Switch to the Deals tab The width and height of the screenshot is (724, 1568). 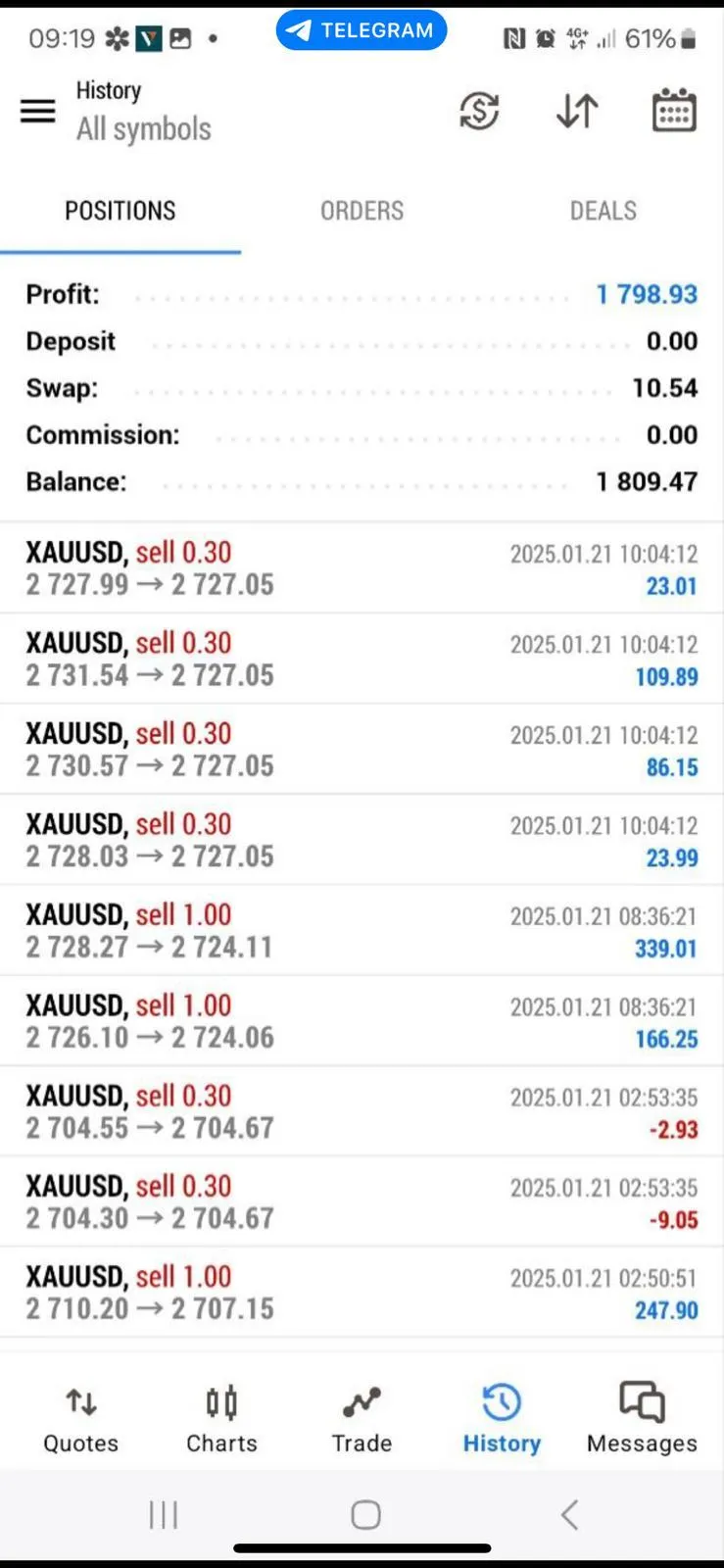(x=603, y=211)
